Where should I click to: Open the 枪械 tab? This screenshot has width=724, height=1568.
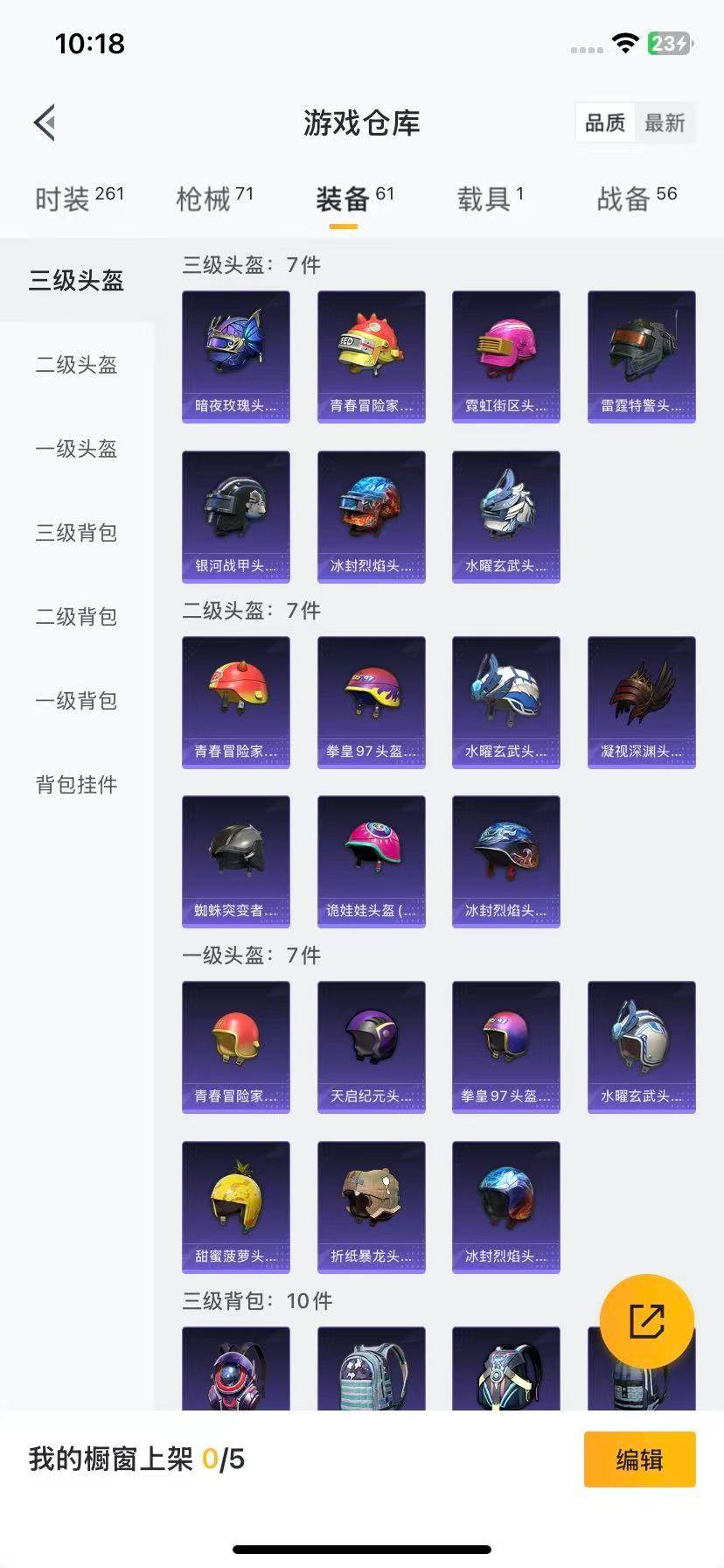pos(206,198)
